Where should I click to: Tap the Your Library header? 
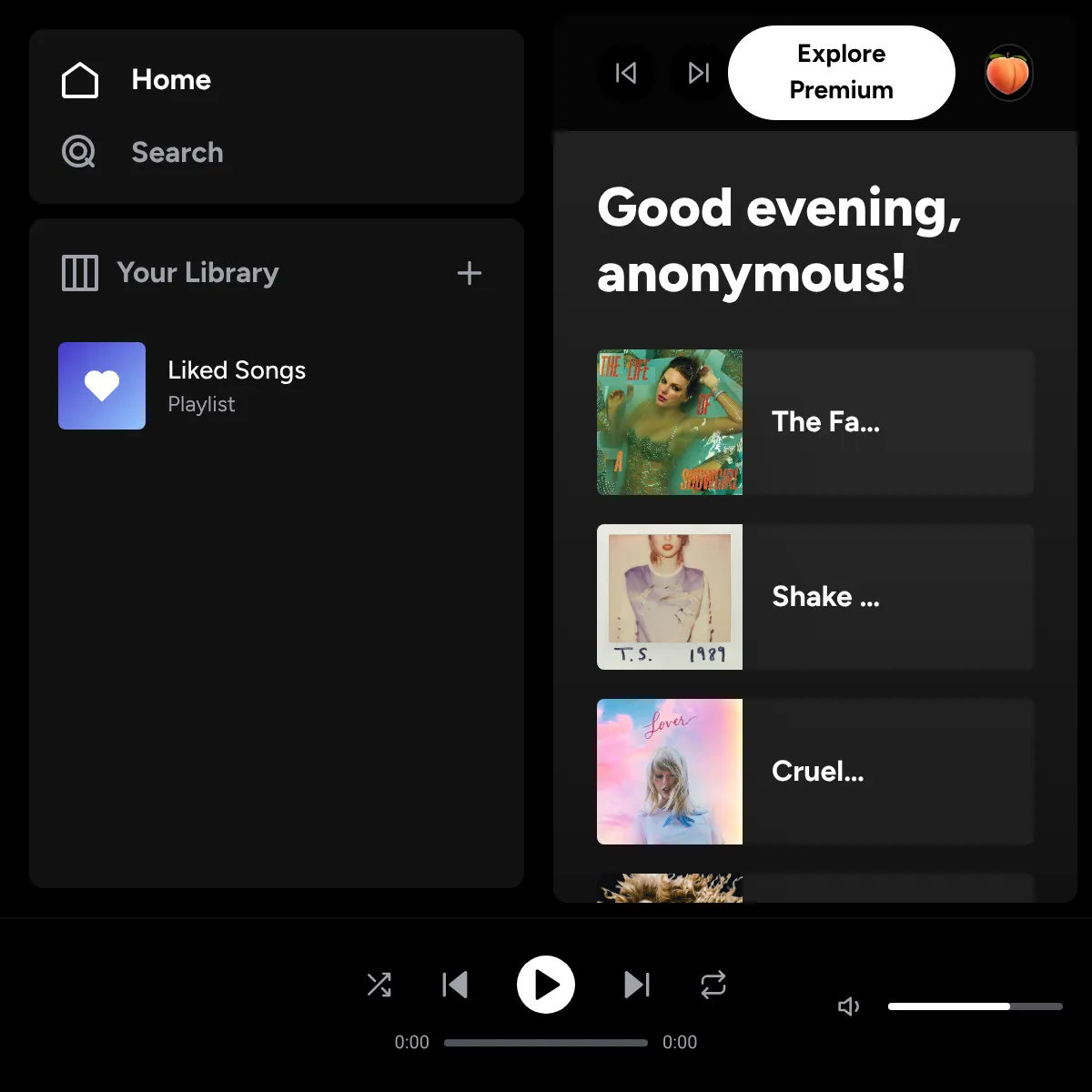tap(170, 273)
